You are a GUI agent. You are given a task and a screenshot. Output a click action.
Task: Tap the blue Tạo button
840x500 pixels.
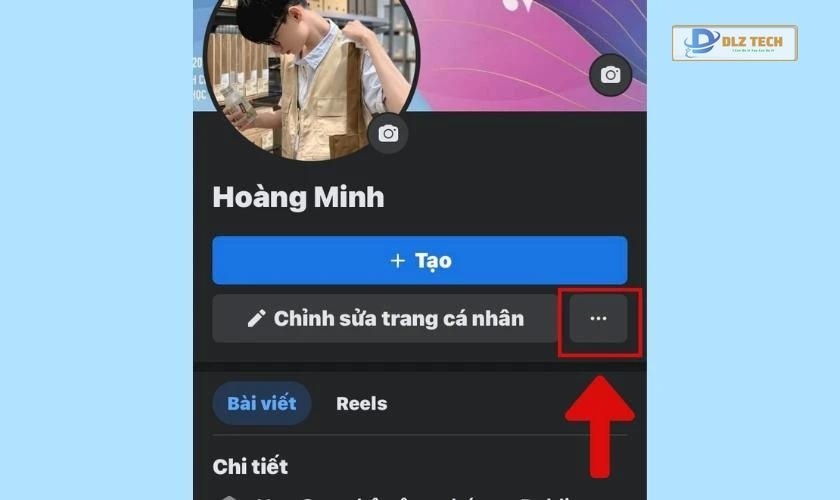[419, 261]
